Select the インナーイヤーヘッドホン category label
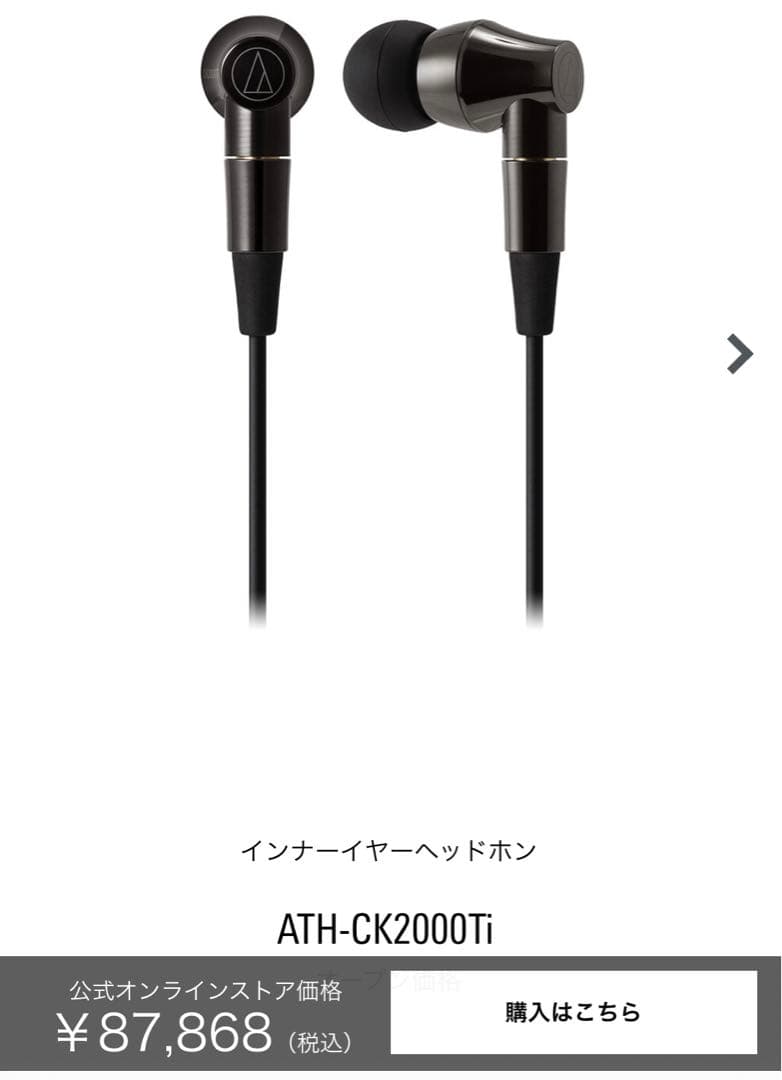 pyautogui.click(x=390, y=850)
